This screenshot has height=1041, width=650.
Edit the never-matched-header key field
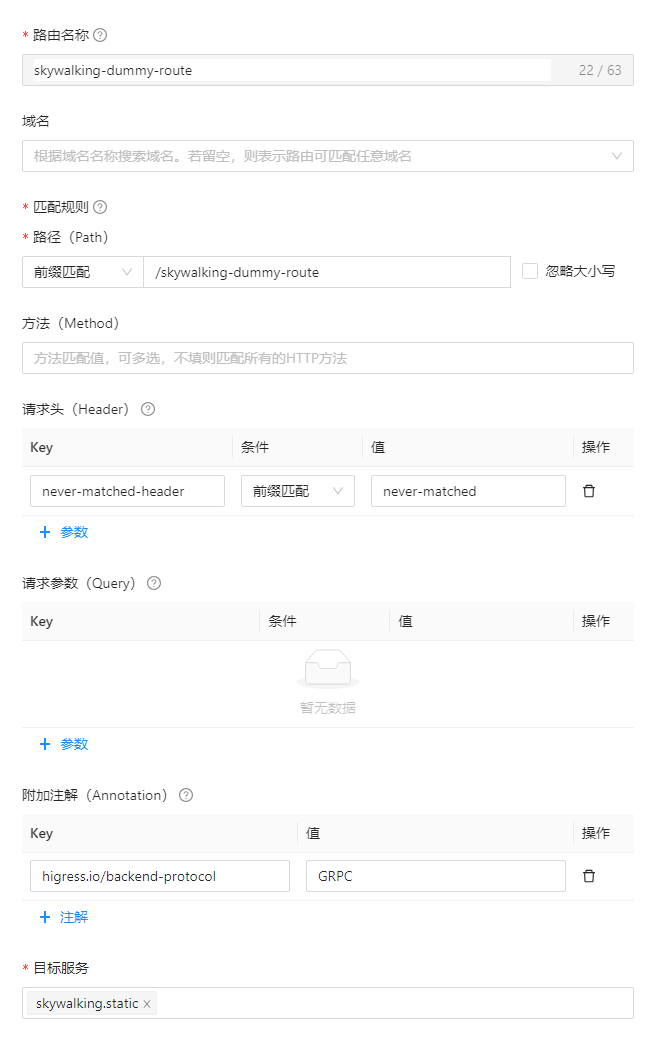coord(127,491)
